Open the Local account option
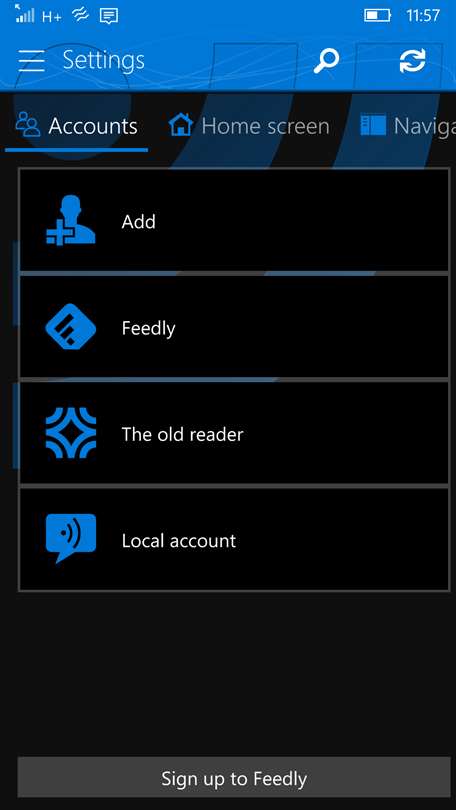456x810 pixels. coord(234,540)
